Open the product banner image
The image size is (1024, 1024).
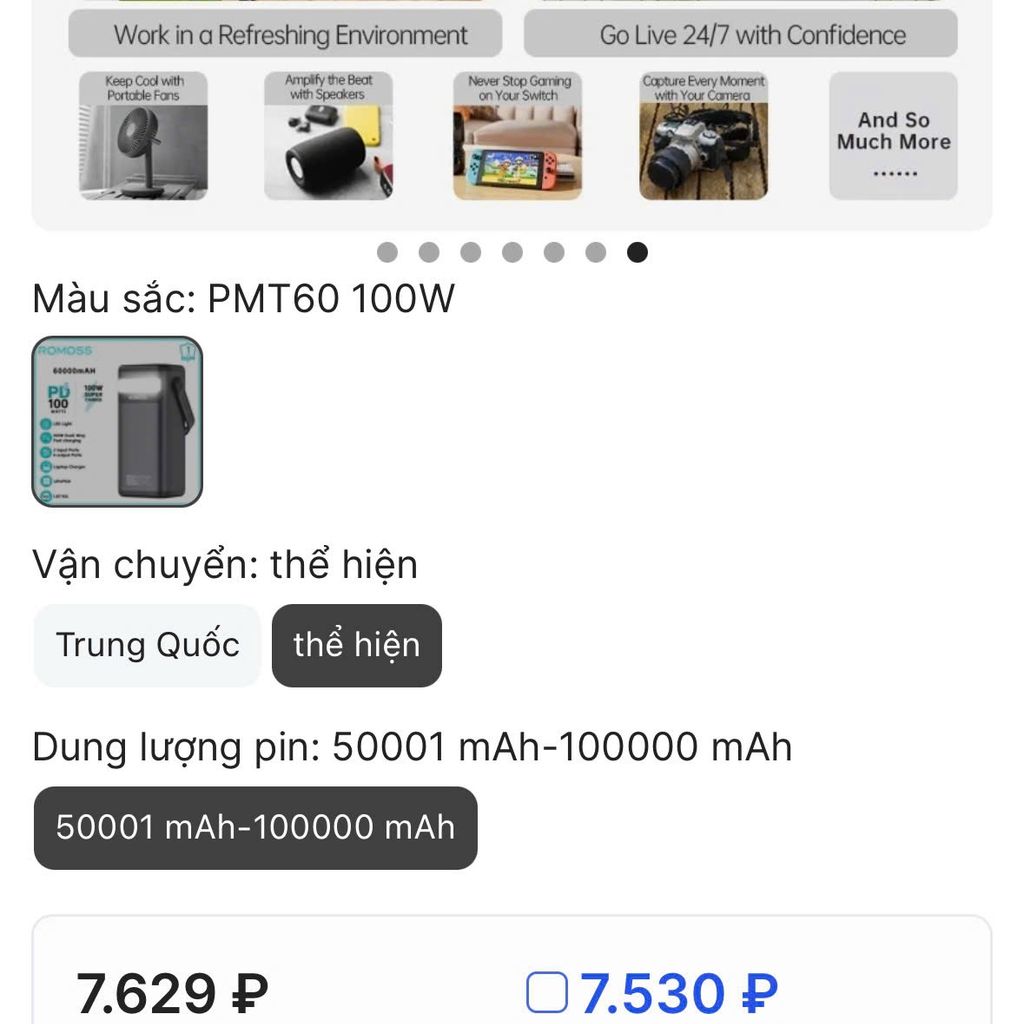[512, 110]
